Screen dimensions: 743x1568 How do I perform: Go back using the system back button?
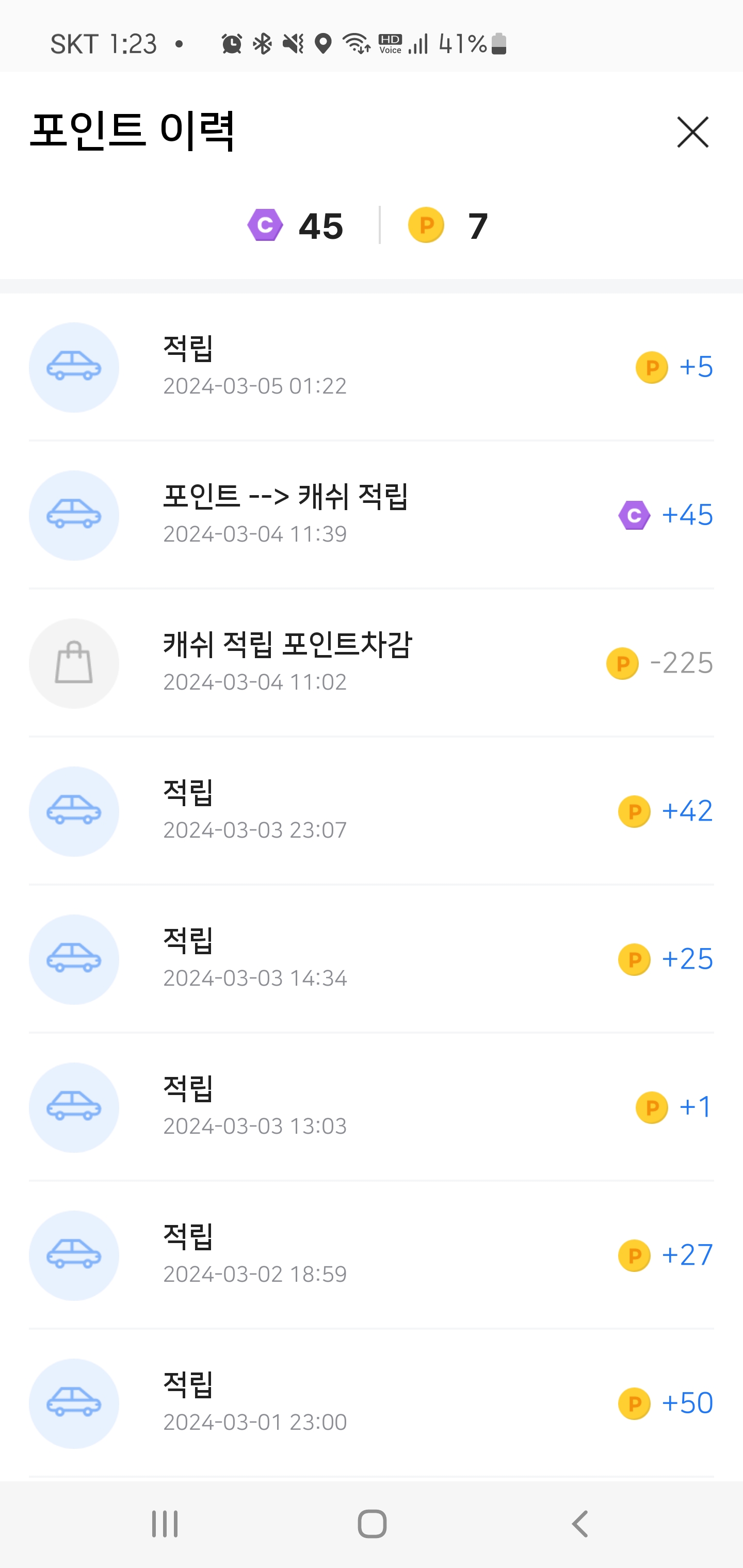click(x=580, y=1524)
